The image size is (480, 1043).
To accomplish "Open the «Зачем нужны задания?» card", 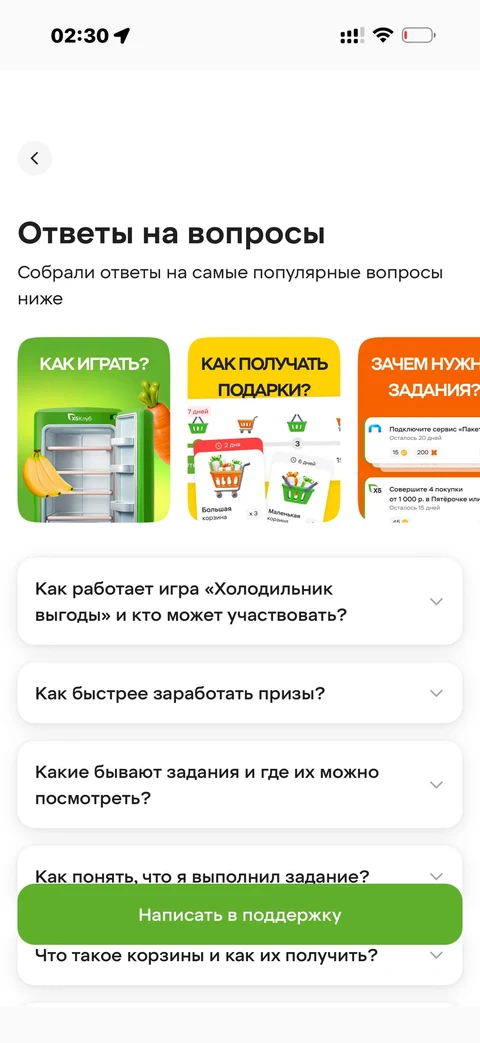I will click(419, 430).
